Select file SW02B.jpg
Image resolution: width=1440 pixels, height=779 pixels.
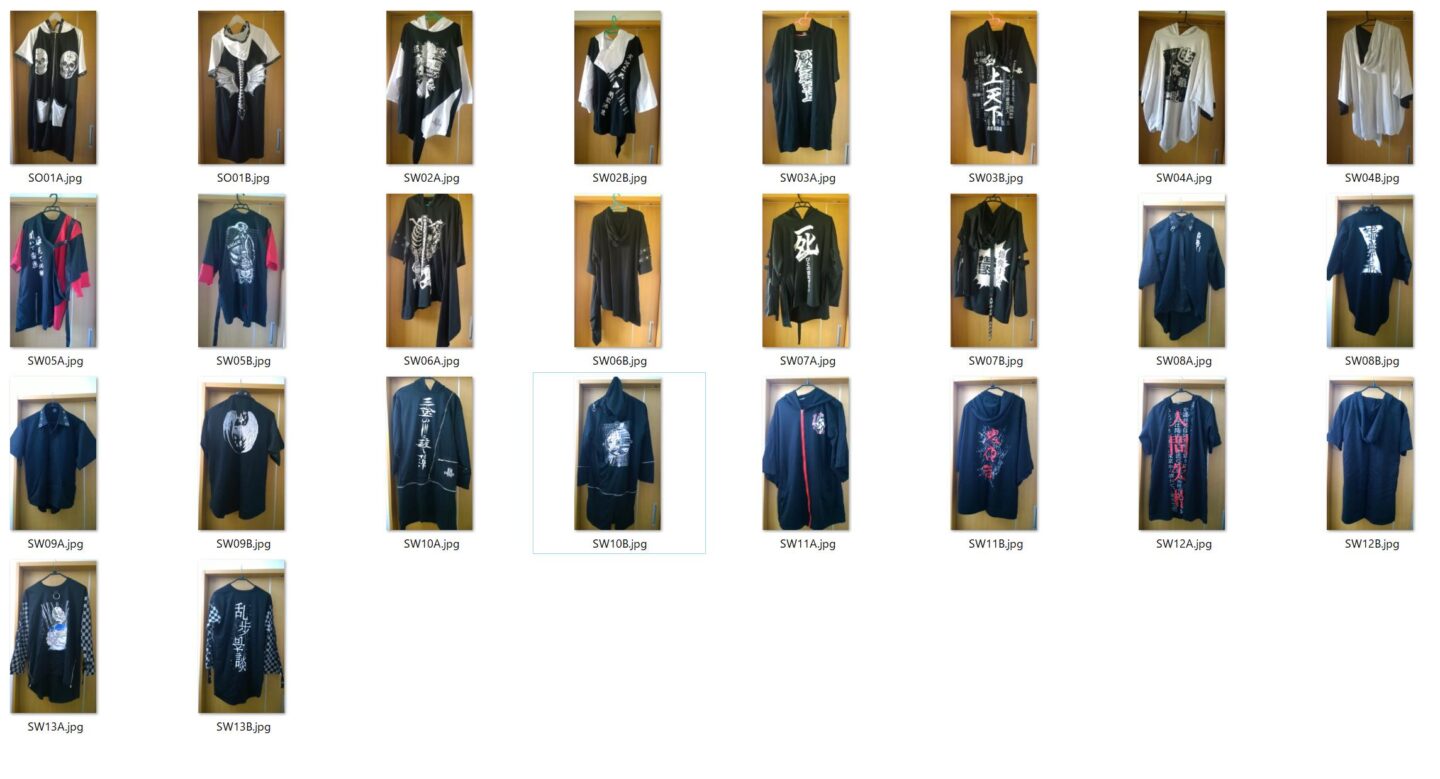tap(617, 88)
